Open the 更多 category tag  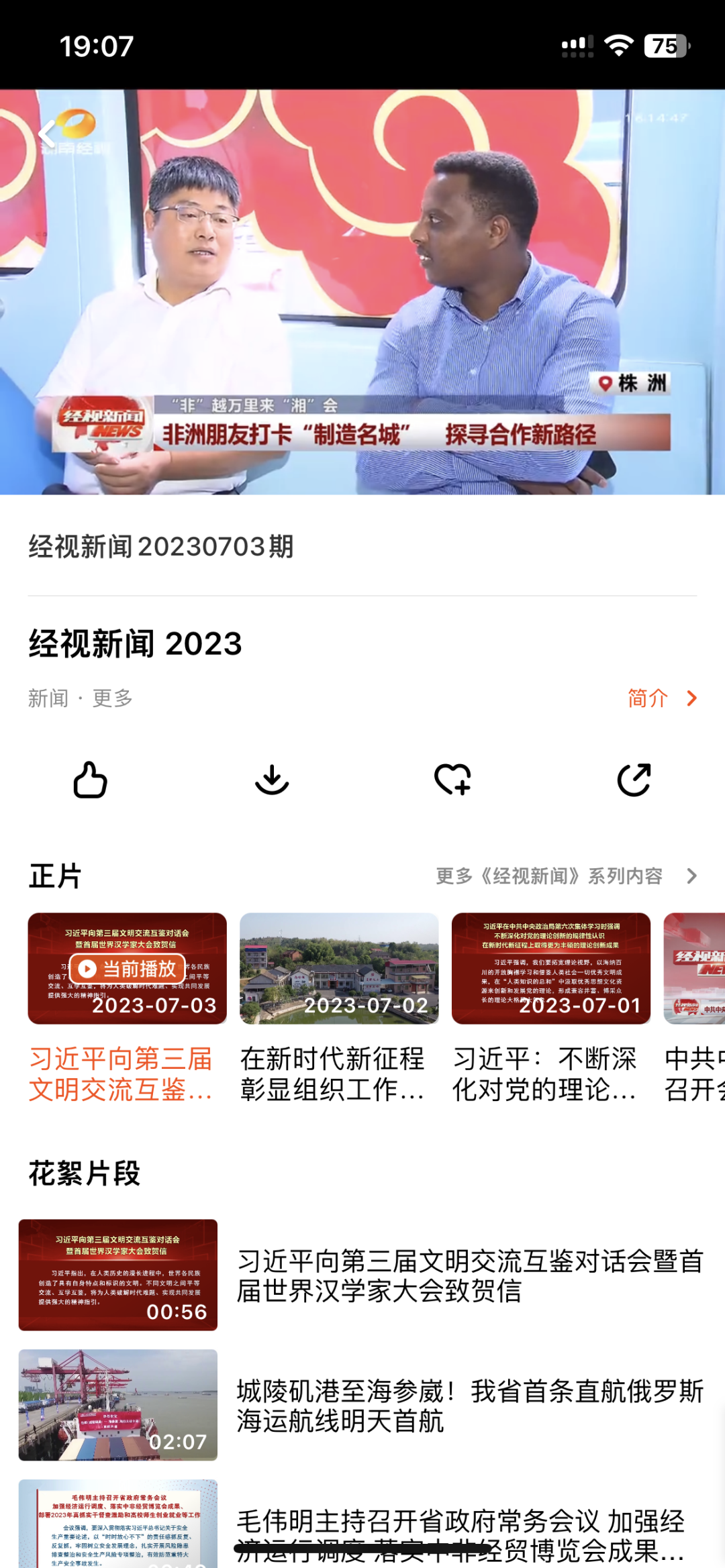pos(113,698)
